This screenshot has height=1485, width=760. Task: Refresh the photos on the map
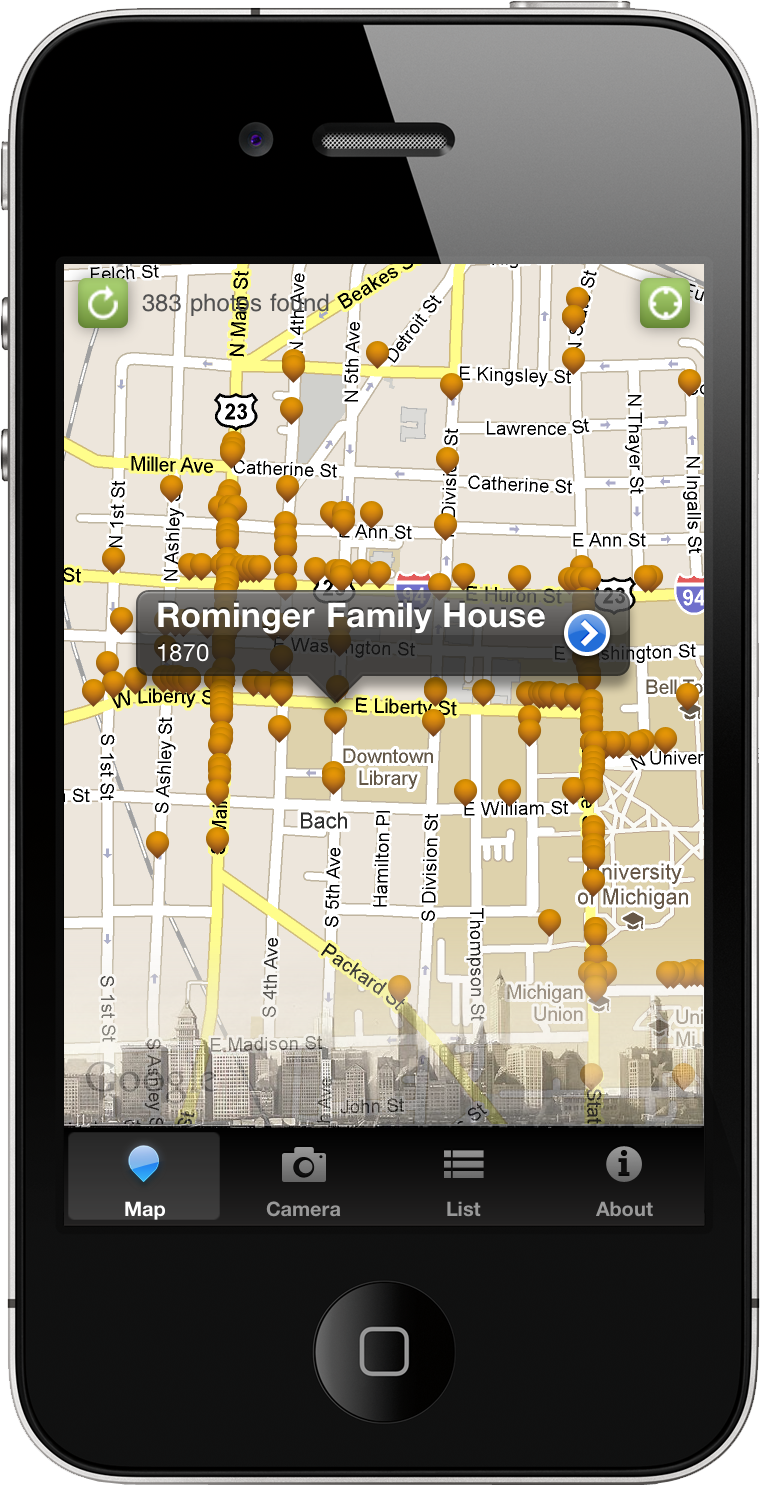coord(103,303)
